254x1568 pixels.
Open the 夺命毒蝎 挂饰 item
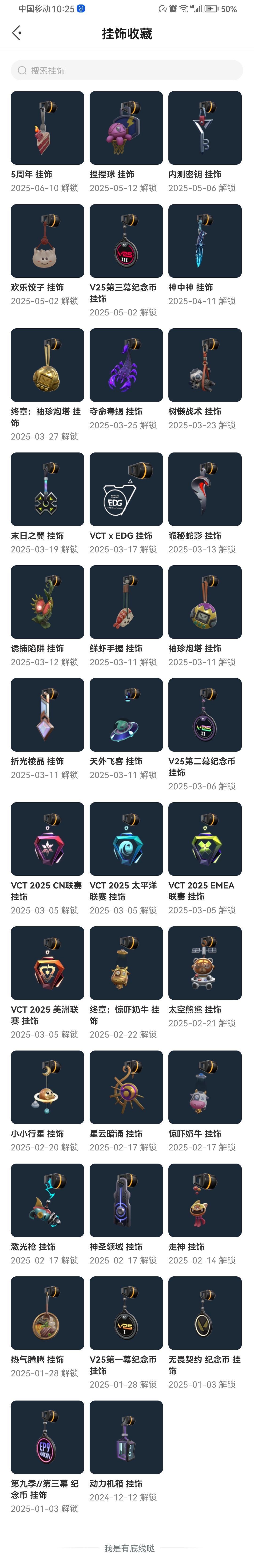(126, 365)
